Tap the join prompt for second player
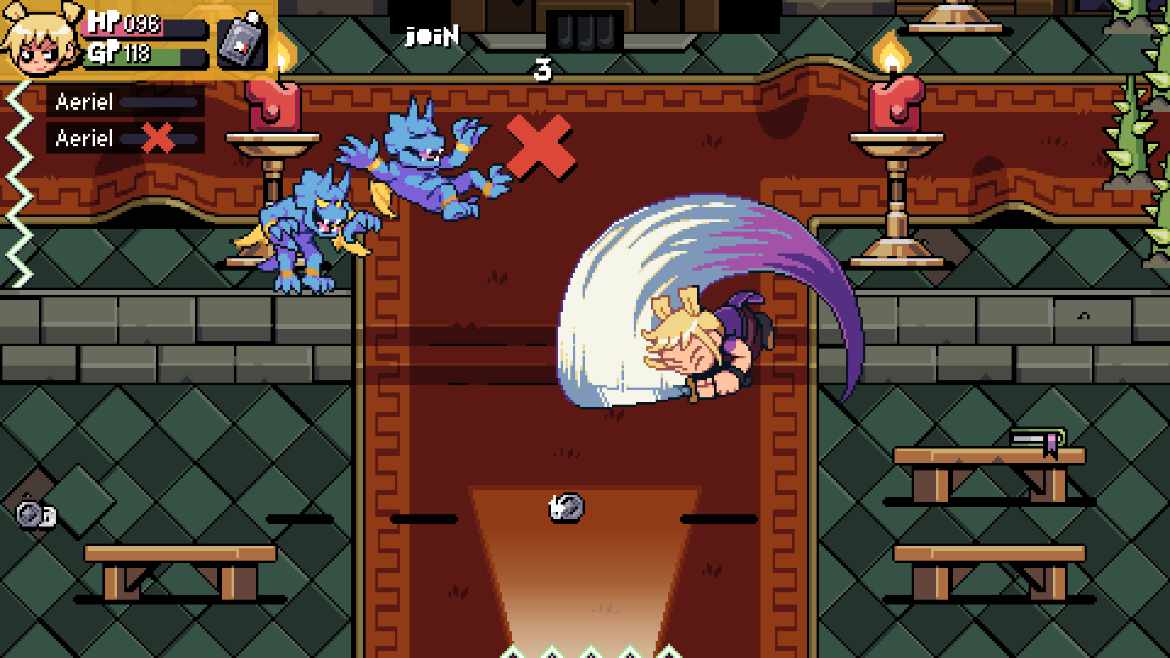 click(432, 37)
